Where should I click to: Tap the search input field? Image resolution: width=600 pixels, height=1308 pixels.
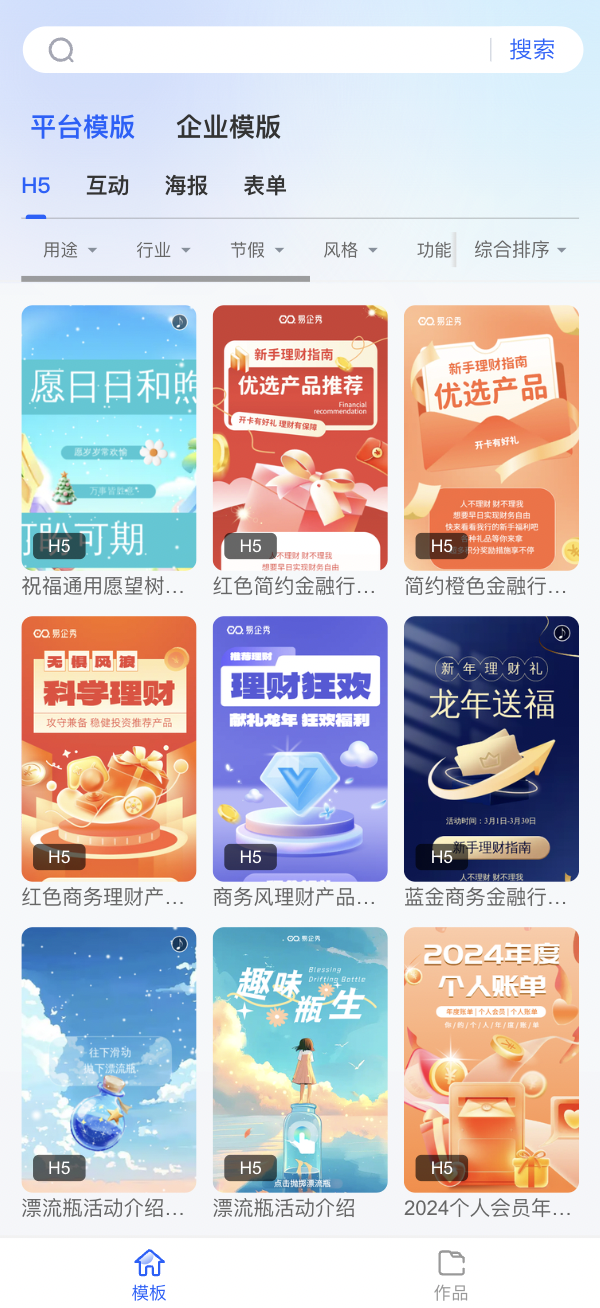coord(280,50)
